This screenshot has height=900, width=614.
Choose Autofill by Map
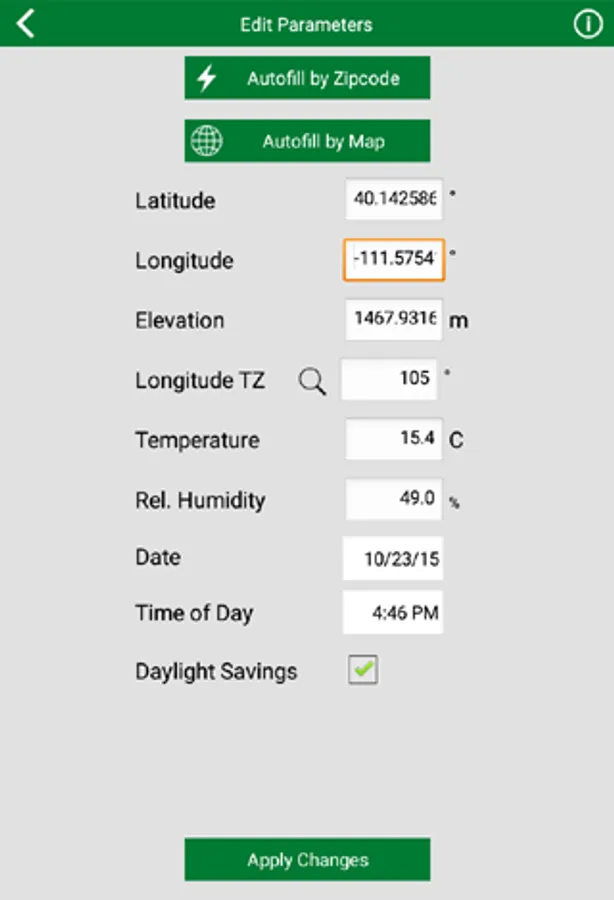click(x=307, y=141)
